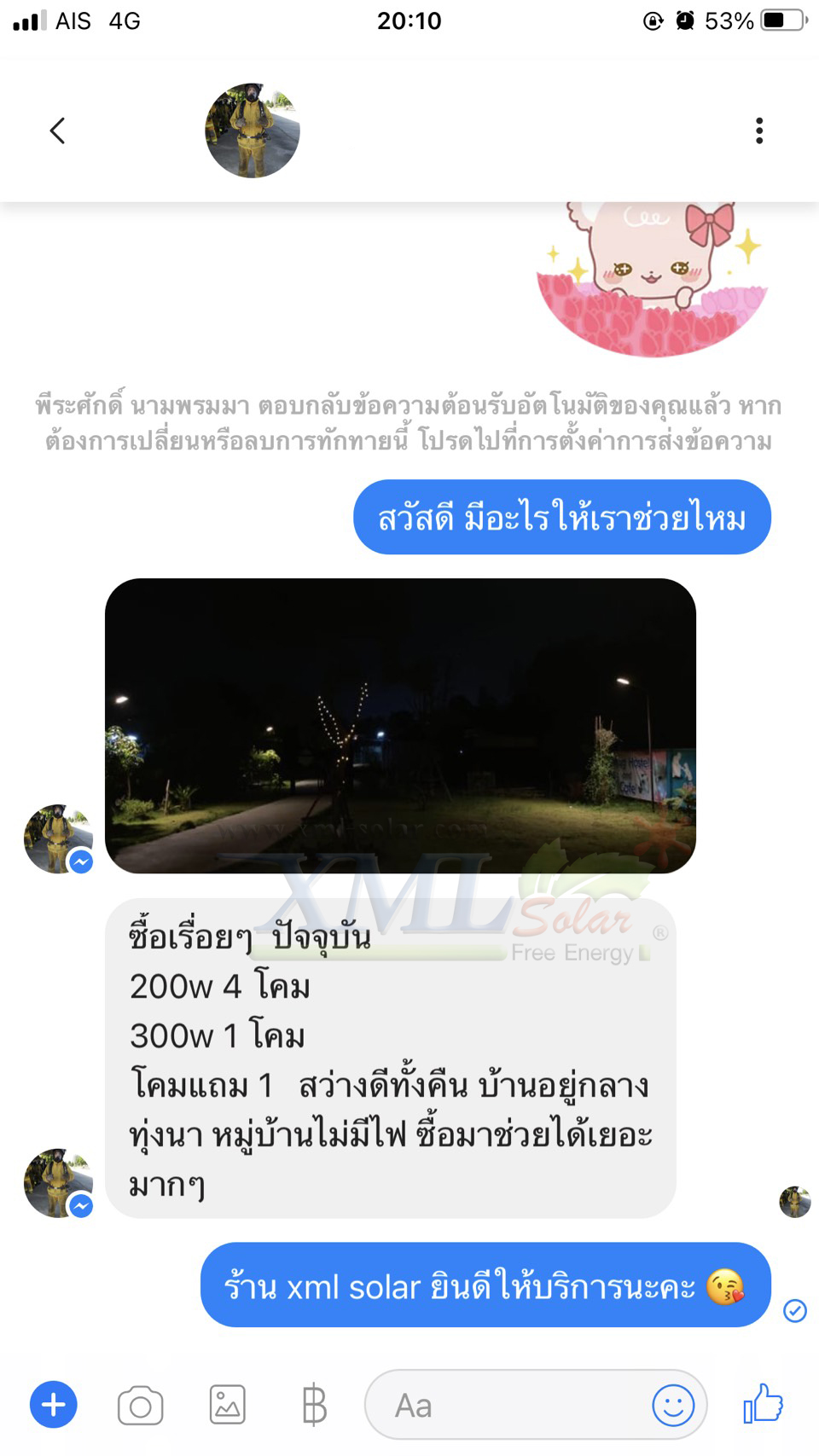Open the three-dot overflow menu
This screenshot has height=1456, width=819.
(x=758, y=131)
